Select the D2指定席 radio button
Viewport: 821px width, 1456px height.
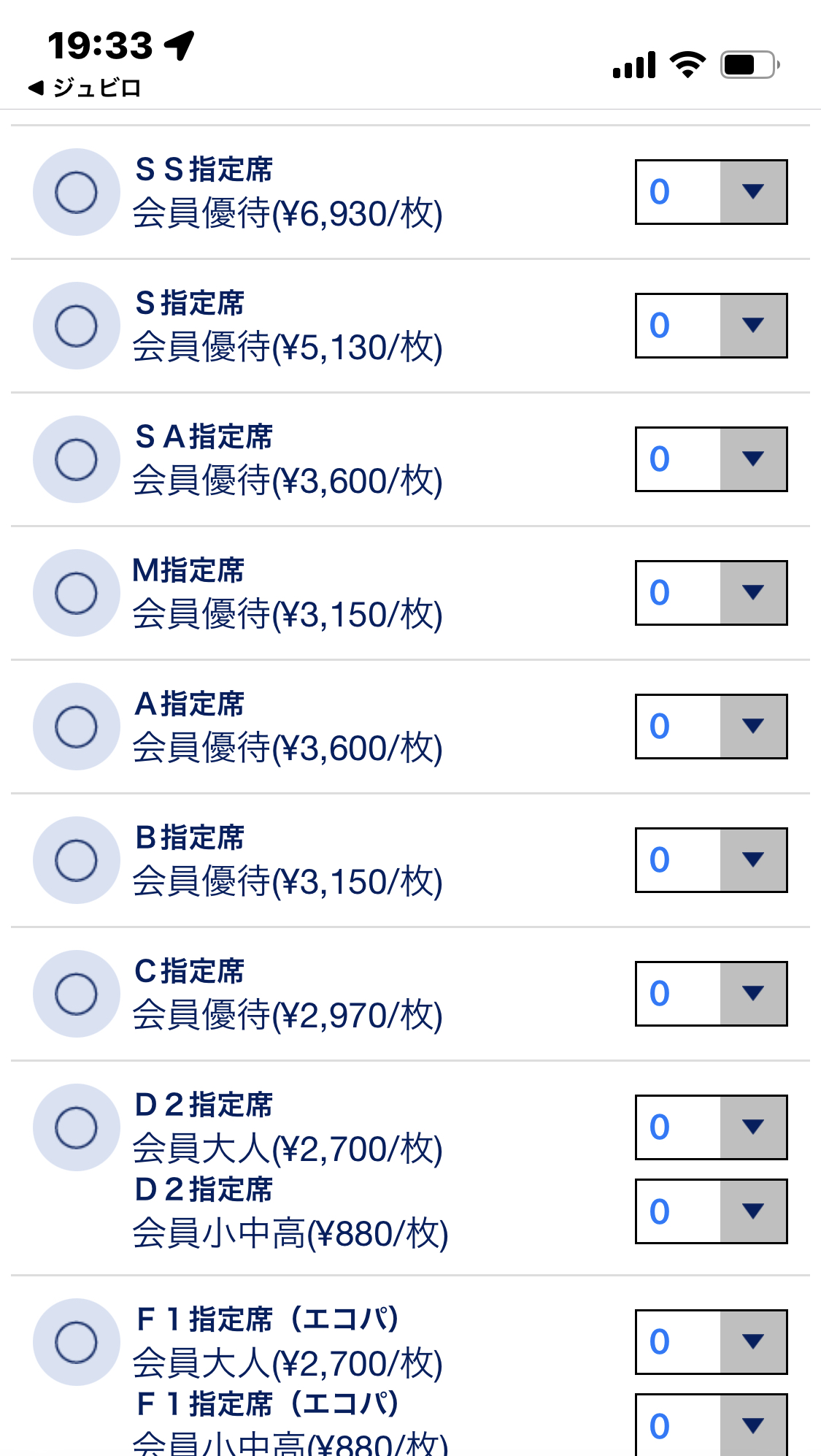77,1127
